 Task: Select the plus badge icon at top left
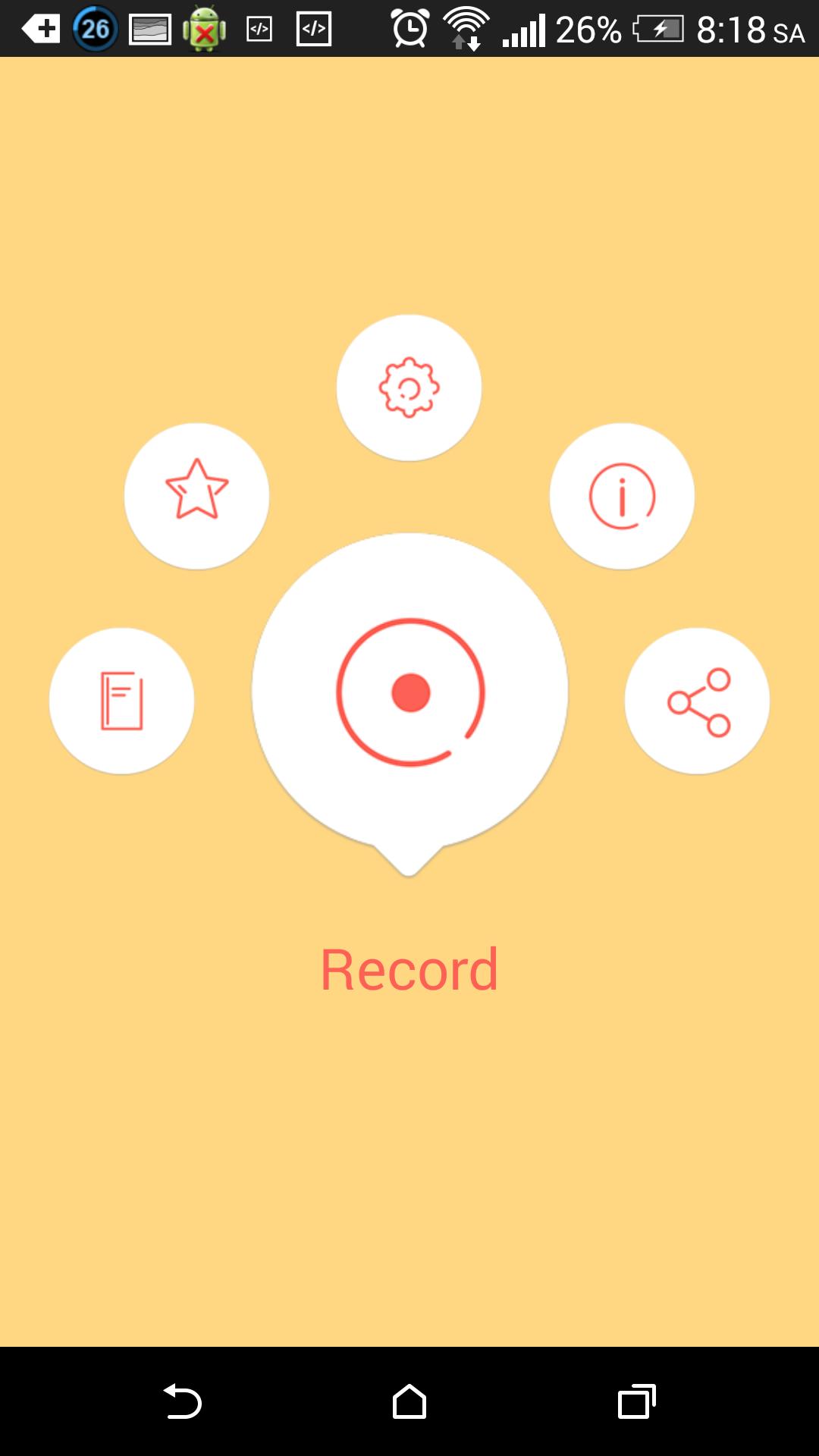point(42,30)
